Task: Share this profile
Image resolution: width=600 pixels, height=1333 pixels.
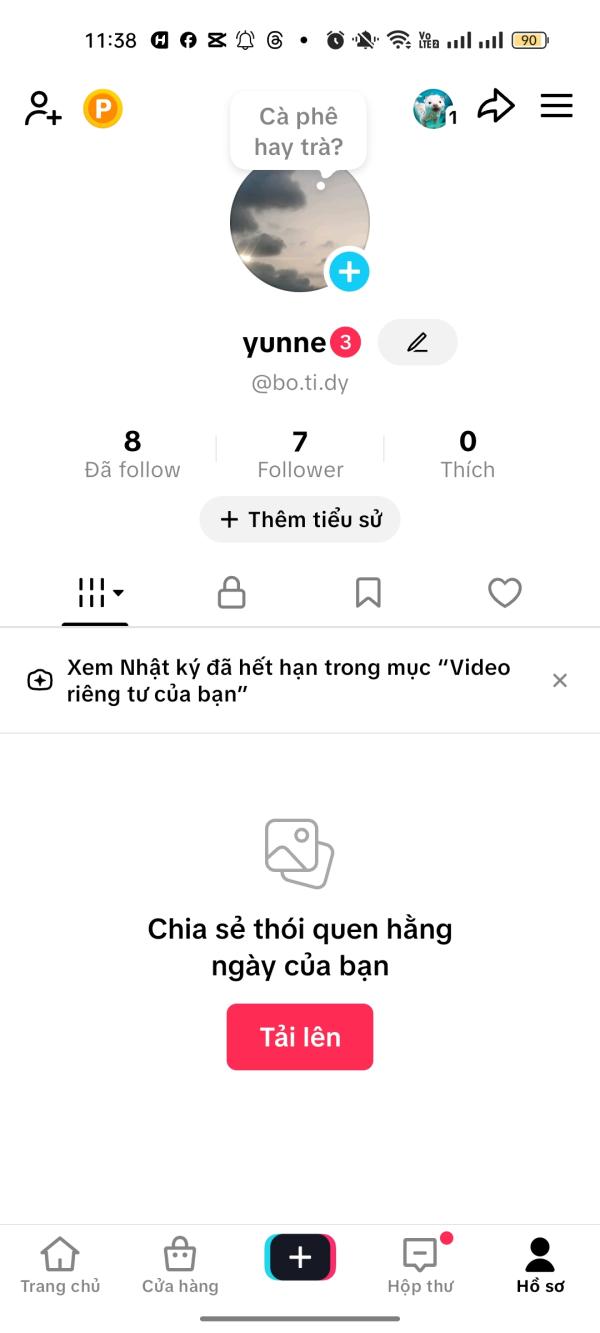Action: pyautogui.click(x=495, y=107)
